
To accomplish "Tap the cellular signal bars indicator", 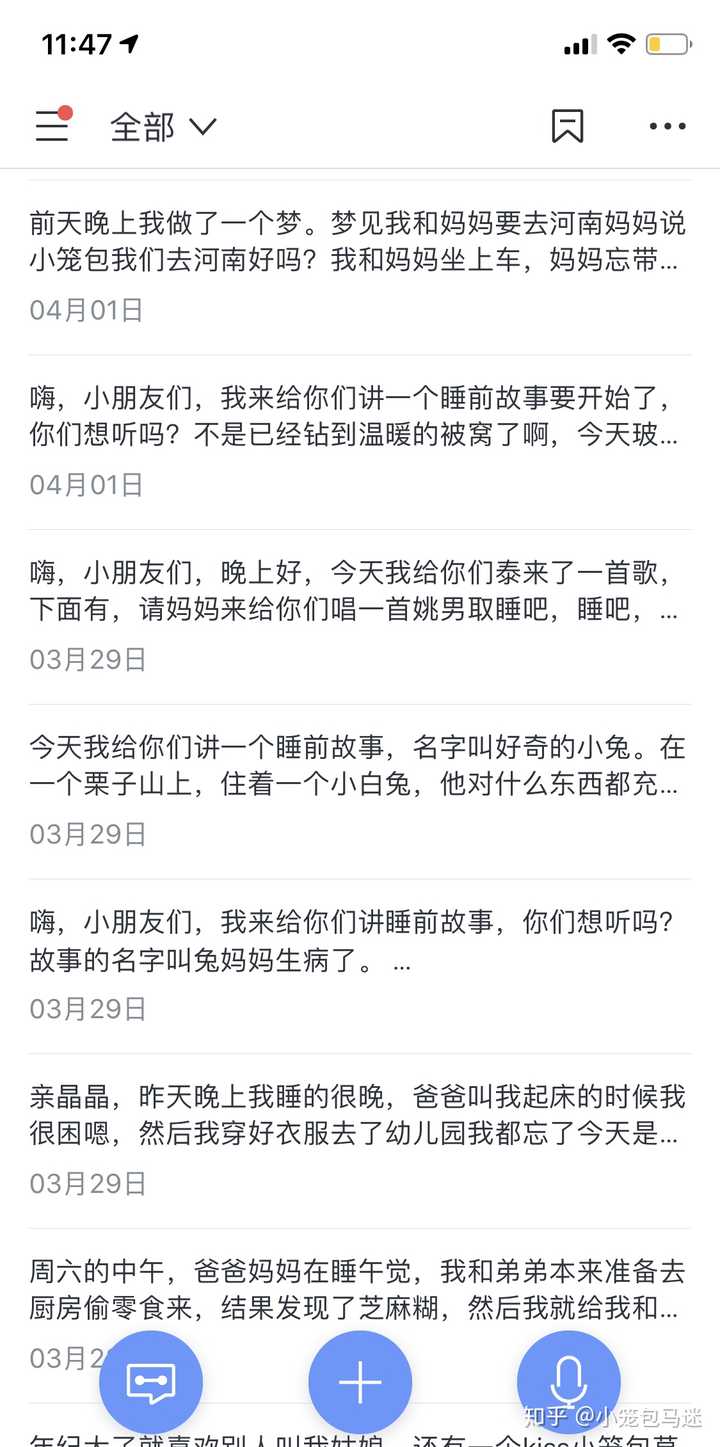I will [580, 44].
